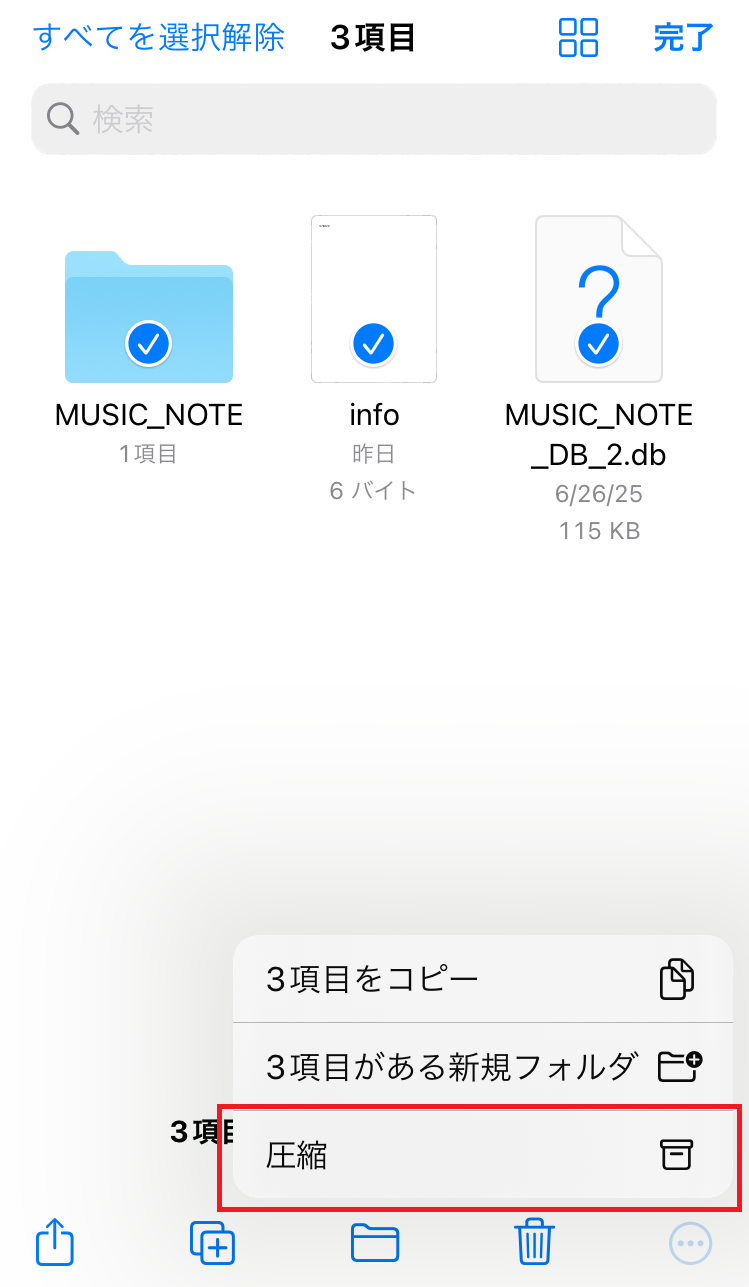Tap すべてを選択解除 to deselect all items
This screenshot has width=749, height=1287.
(159, 38)
